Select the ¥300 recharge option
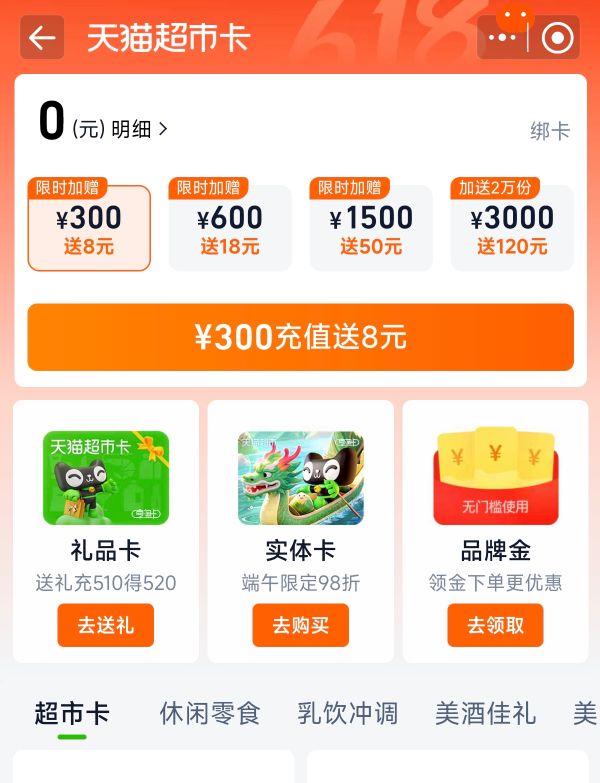 click(x=89, y=228)
